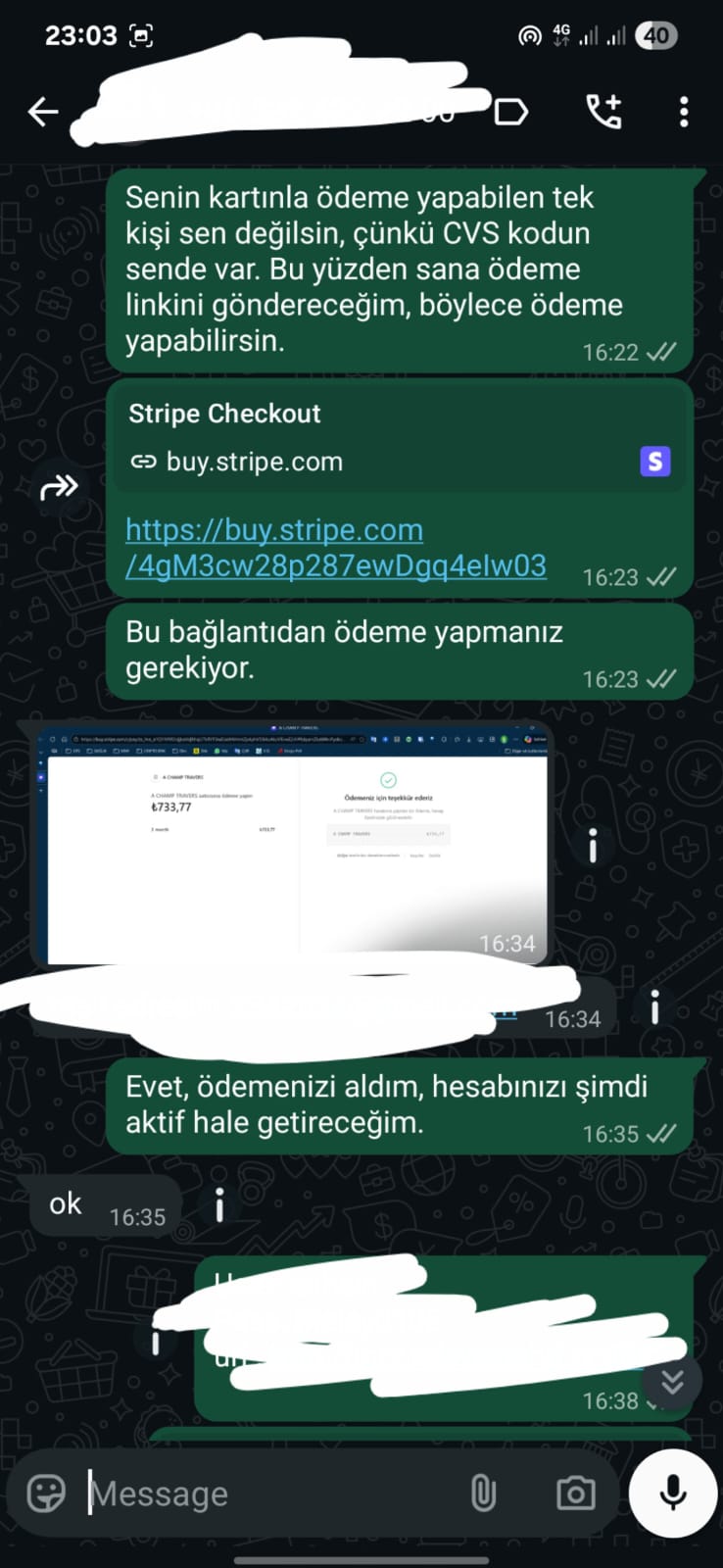Open the camera to send a photo
This screenshot has width=723, height=1568.
(575, 1494)
